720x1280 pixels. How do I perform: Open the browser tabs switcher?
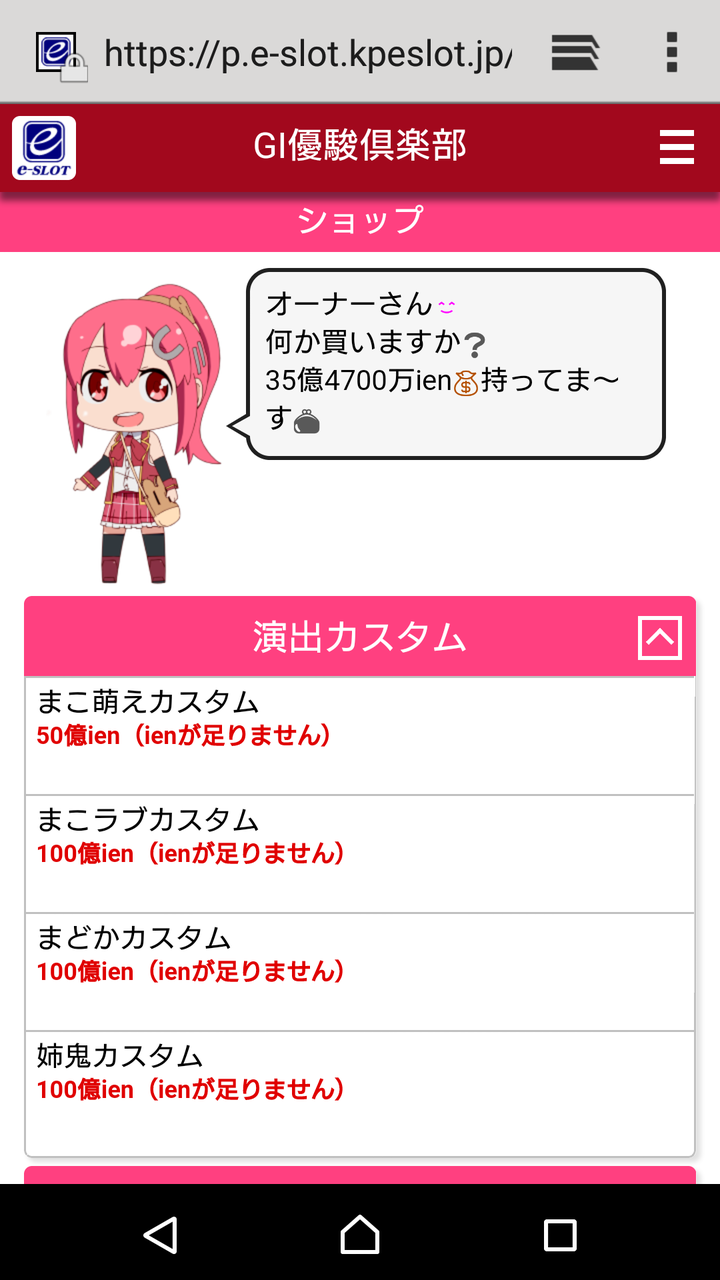pyautogui.click(x=575, y=52)
